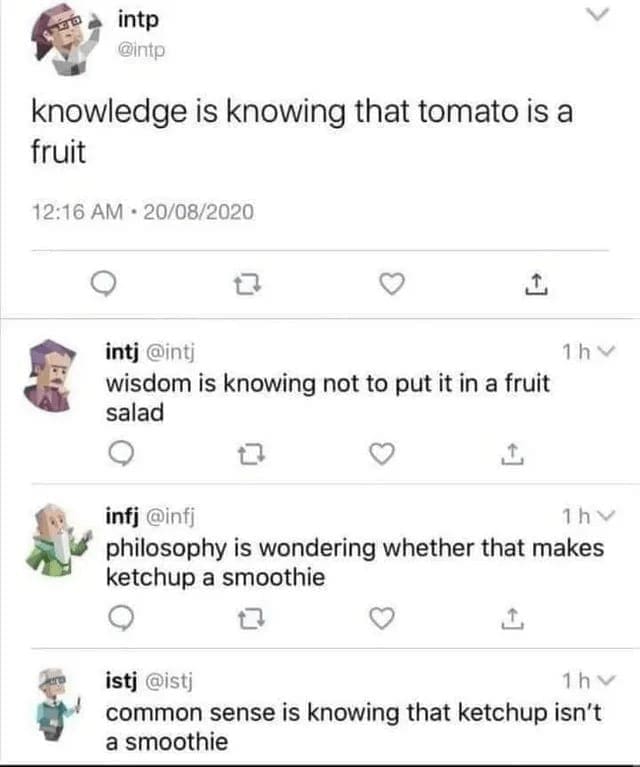
Task: Share infj's ketchup smoothie reply
Action: point(510,620)
